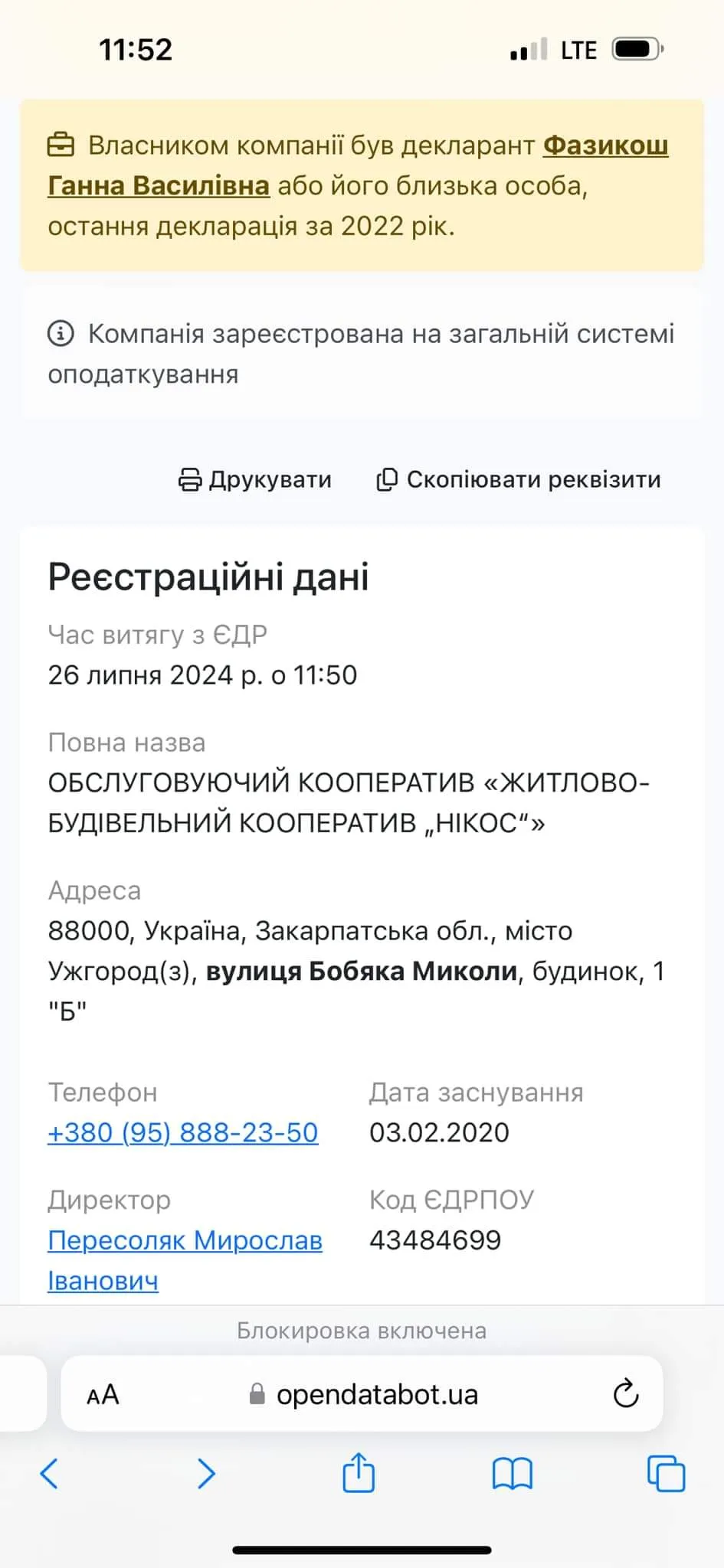Open director Пересоляк Мирослав Іванович link
This screenshot has width=724, height=1568.
(x=185, y=1240)
